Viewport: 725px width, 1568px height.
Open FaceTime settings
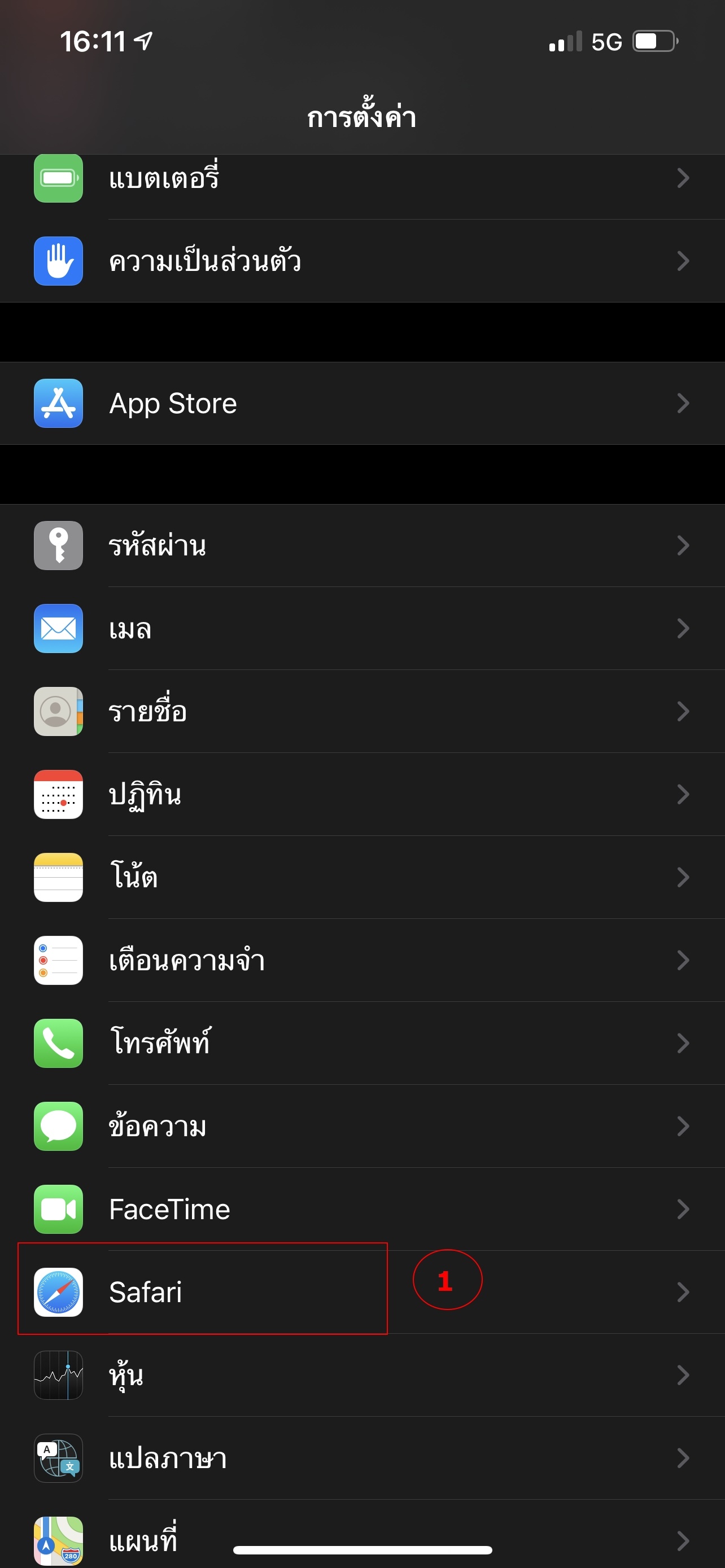(x=362, y=1209)
